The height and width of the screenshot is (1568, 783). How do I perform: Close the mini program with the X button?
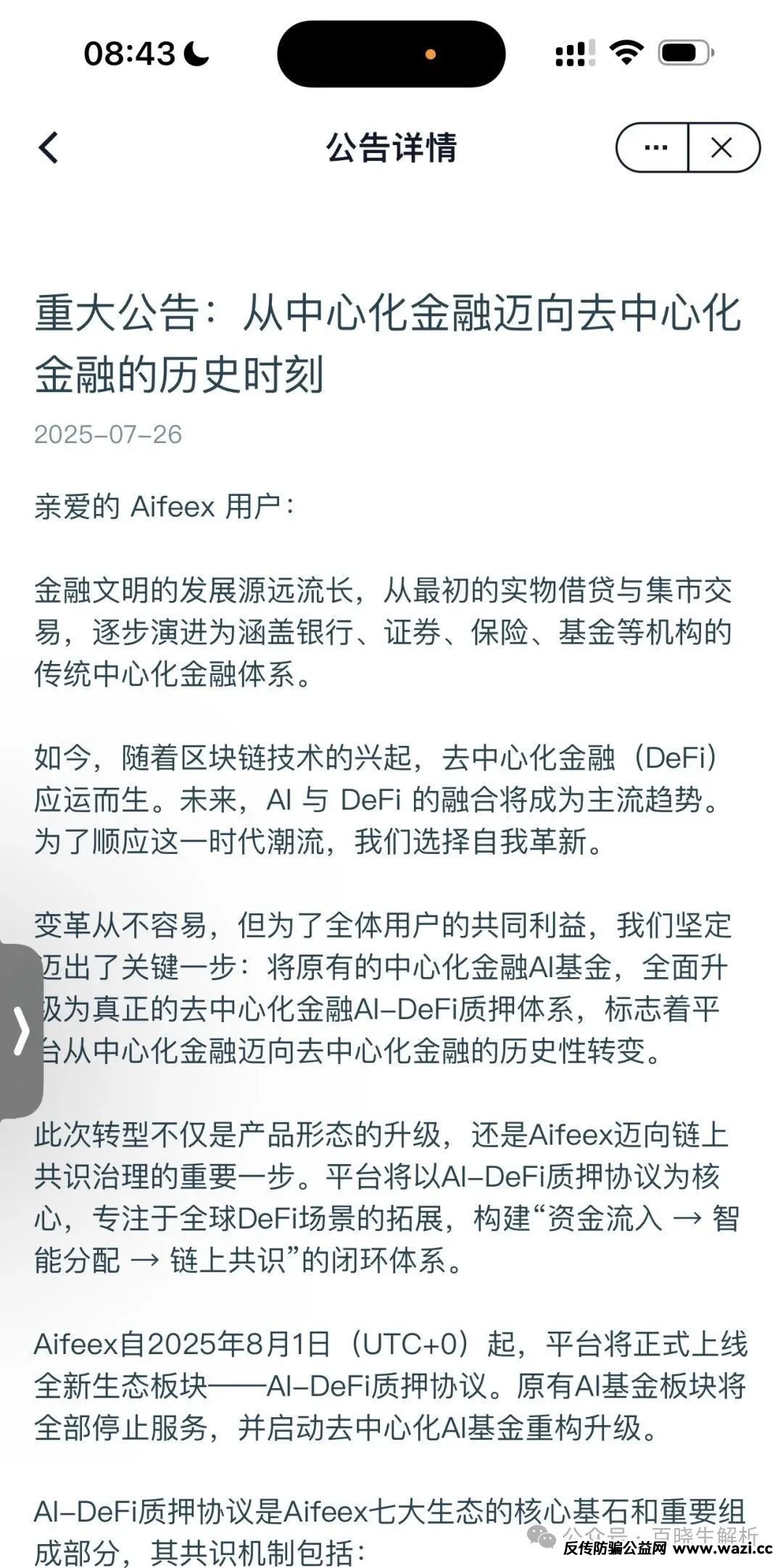point(721,148)
